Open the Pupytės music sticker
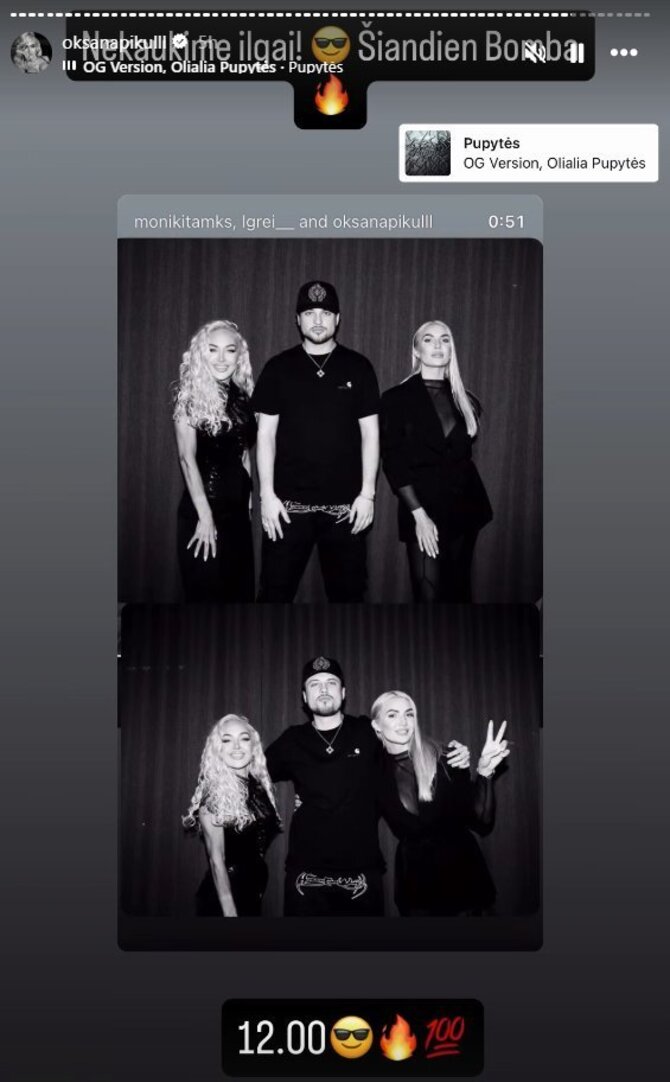670x1082 pixels. coord(528,153)
